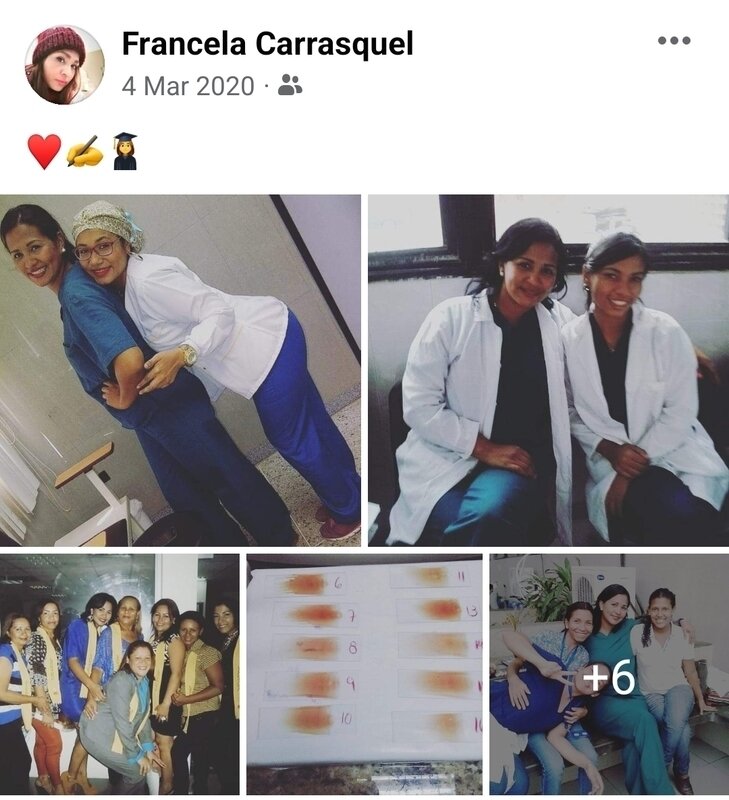Open the +6 more photos tile

(x=608, y=676)
